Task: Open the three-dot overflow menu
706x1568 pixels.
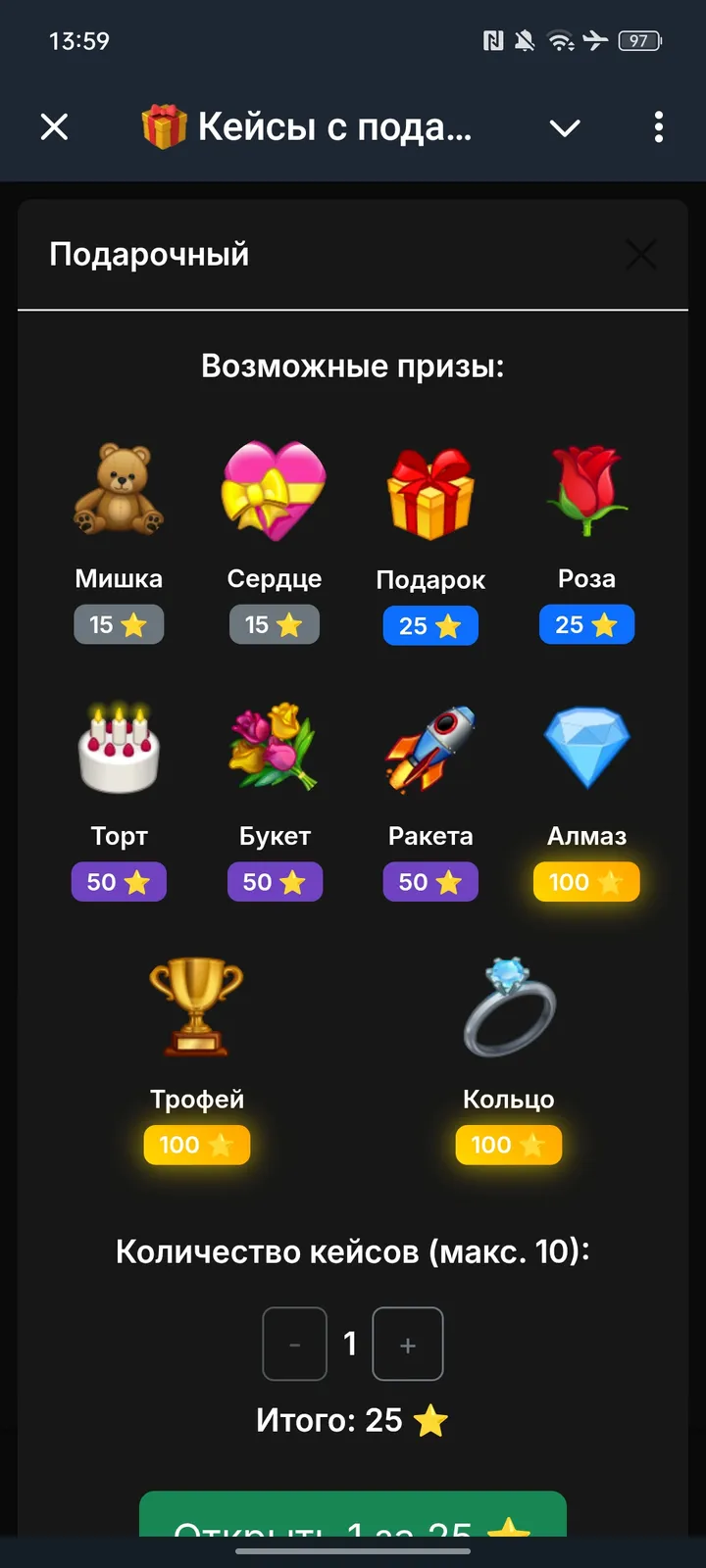Action: click(658, 127)
